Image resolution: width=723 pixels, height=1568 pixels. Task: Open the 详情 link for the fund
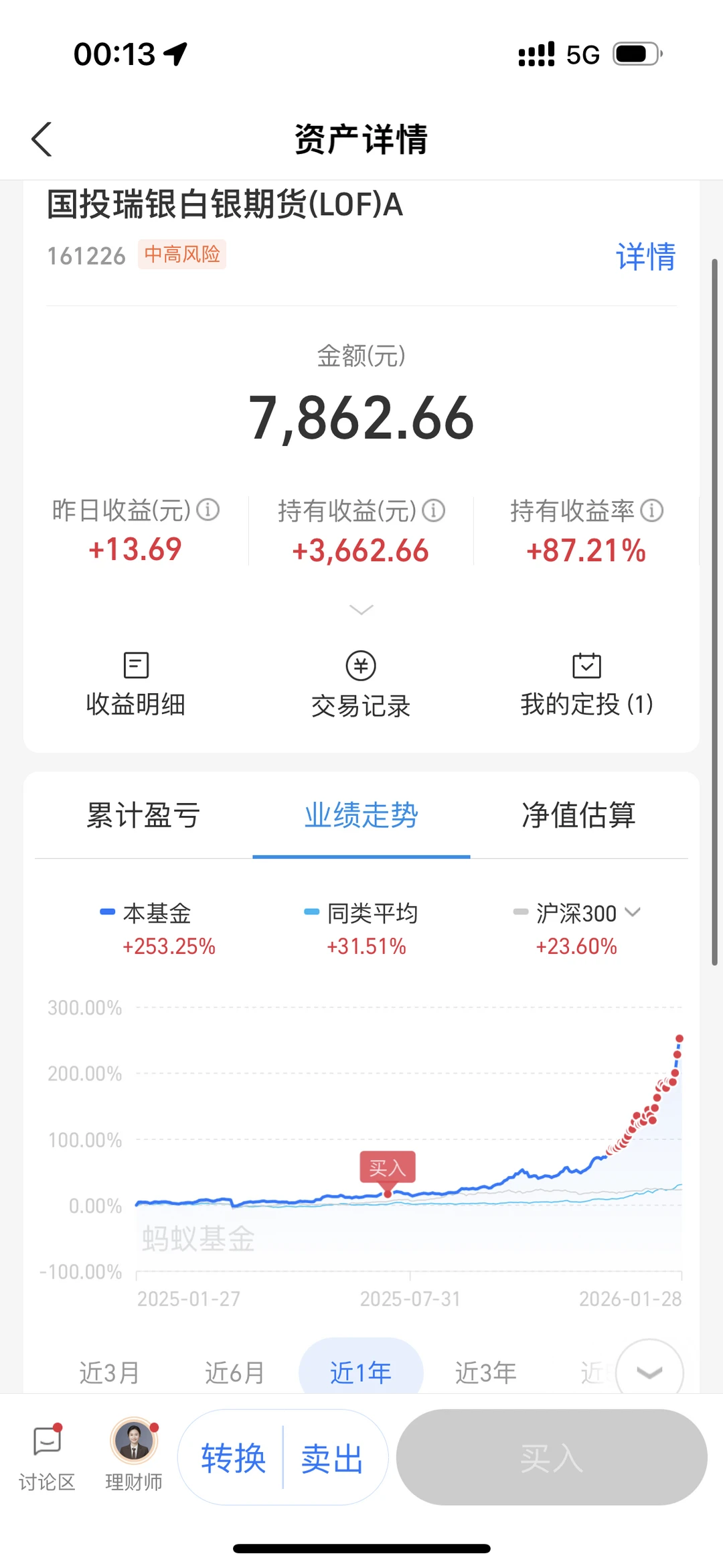[x=645, y=257]
